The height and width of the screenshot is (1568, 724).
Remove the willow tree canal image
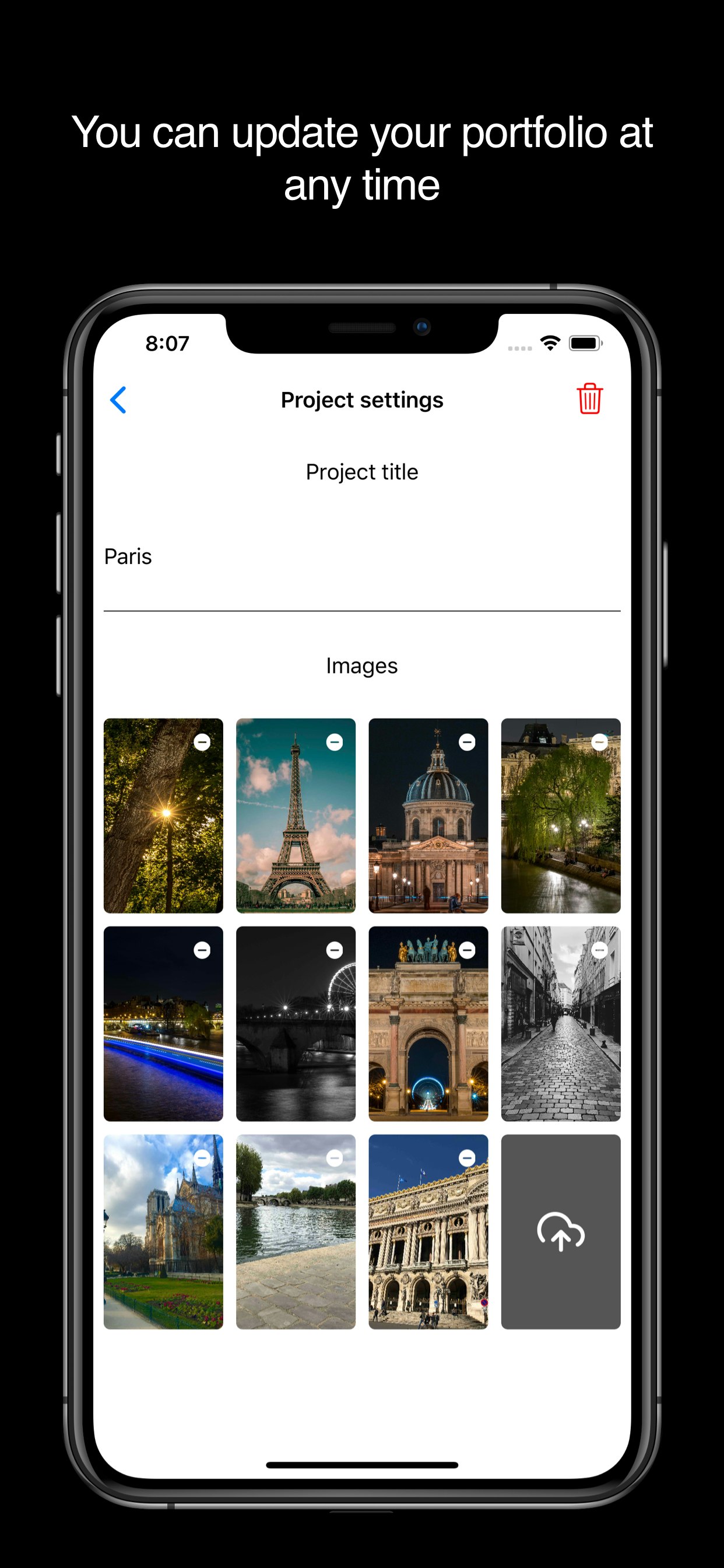(x=599, y=743)
